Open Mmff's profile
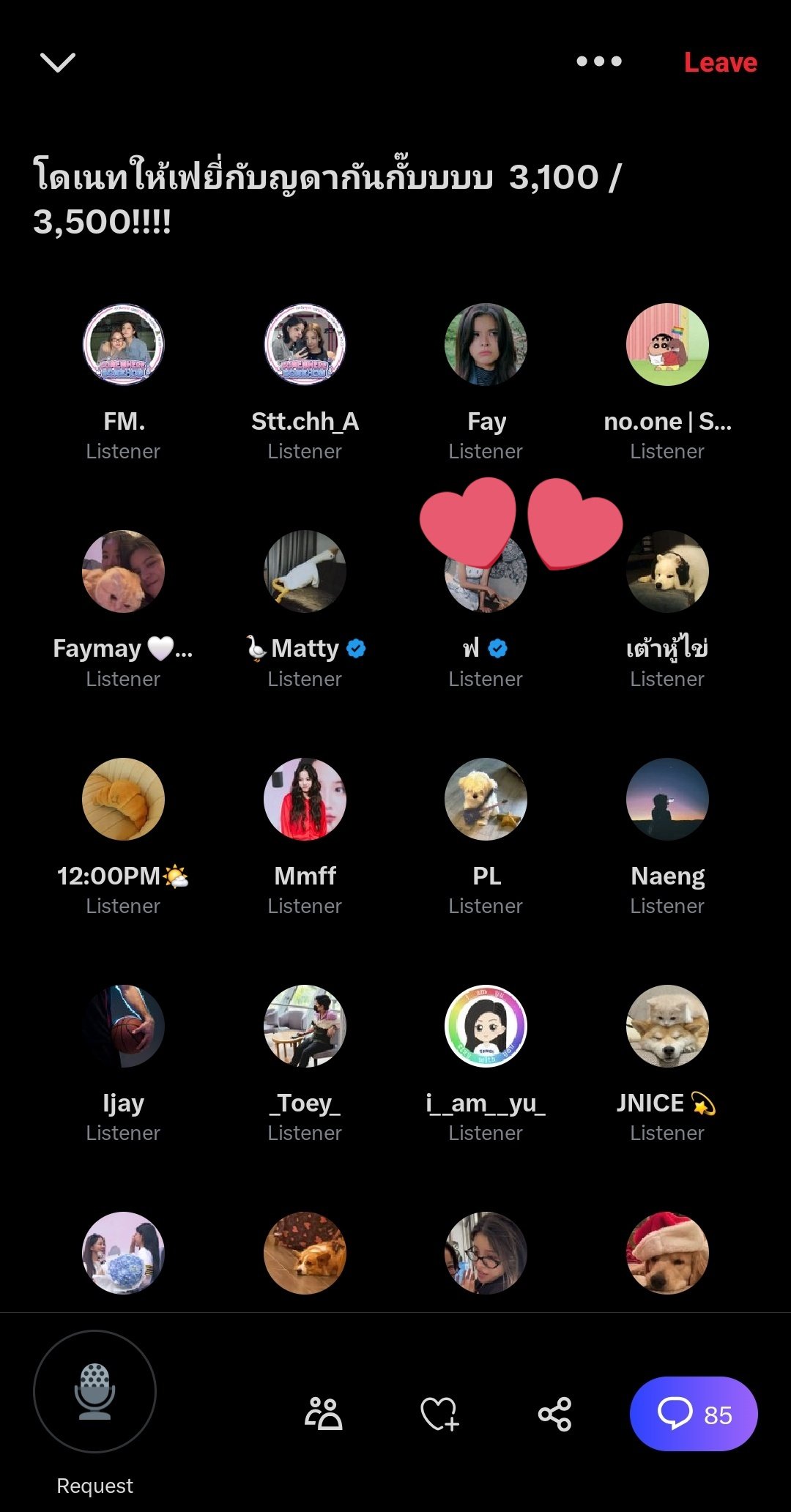Image resolution: width=791 pixels, height=1512 pixels. tap(305, 799)
